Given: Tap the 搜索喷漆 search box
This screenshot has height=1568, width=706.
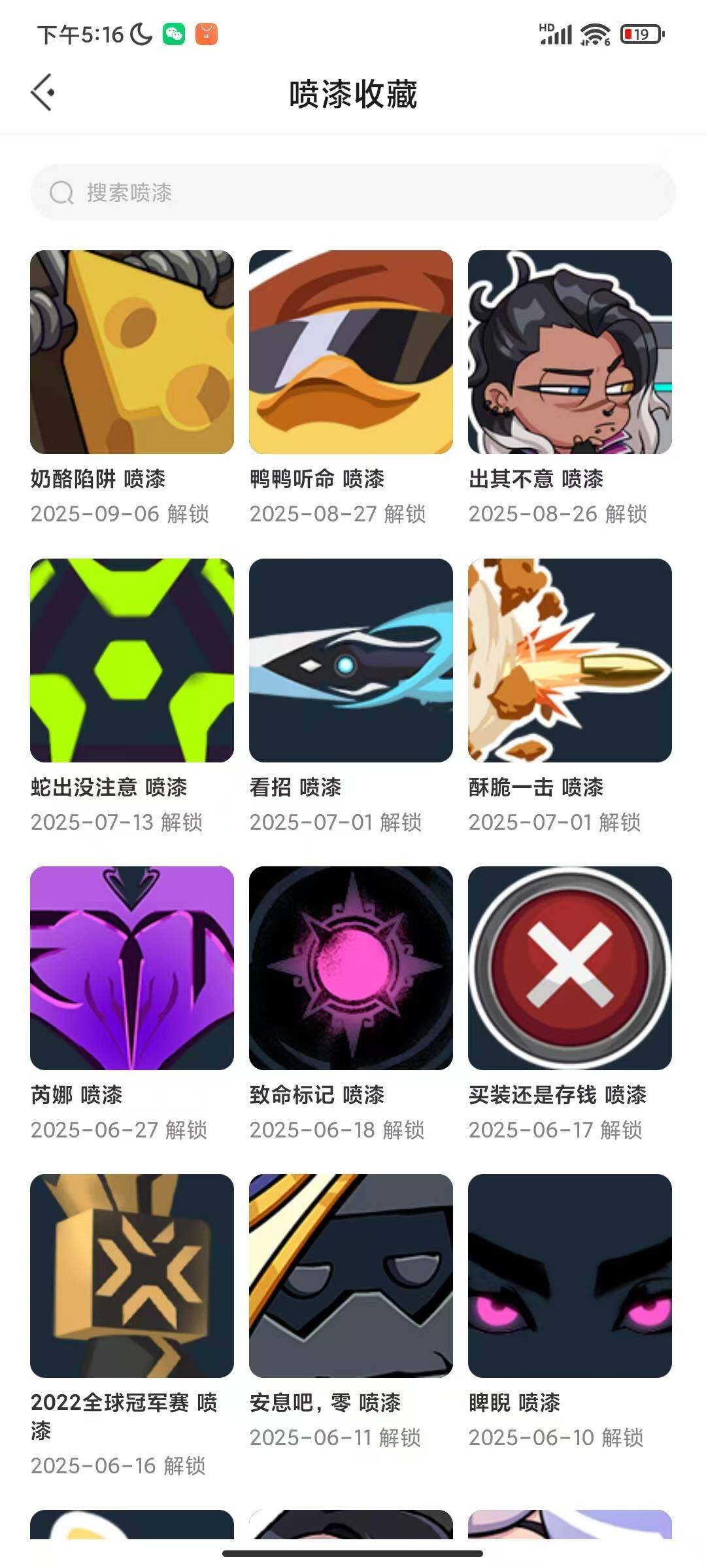Looking at the screenshot, I should 353,192.
